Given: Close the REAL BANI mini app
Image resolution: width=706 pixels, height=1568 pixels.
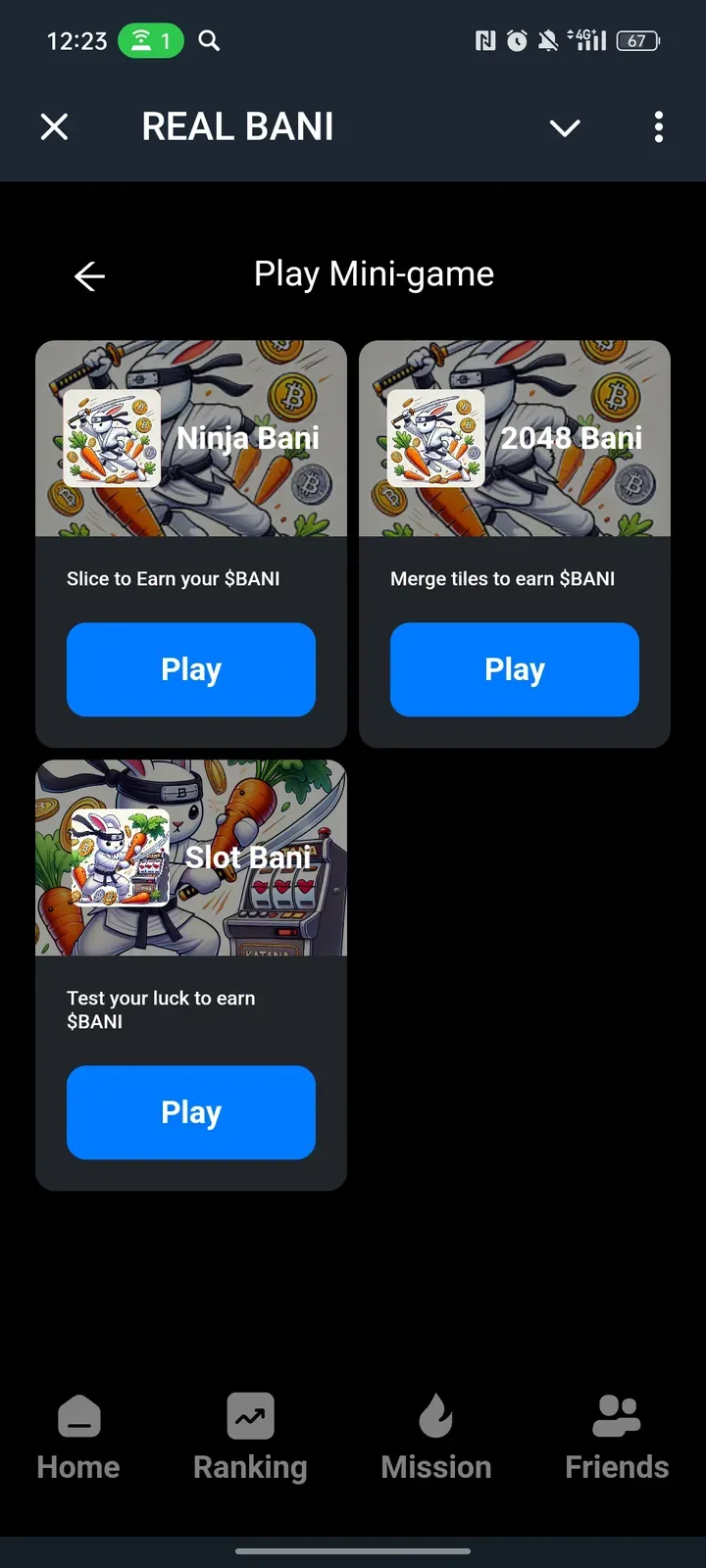Looking at the screenshot, I should 55,126.
